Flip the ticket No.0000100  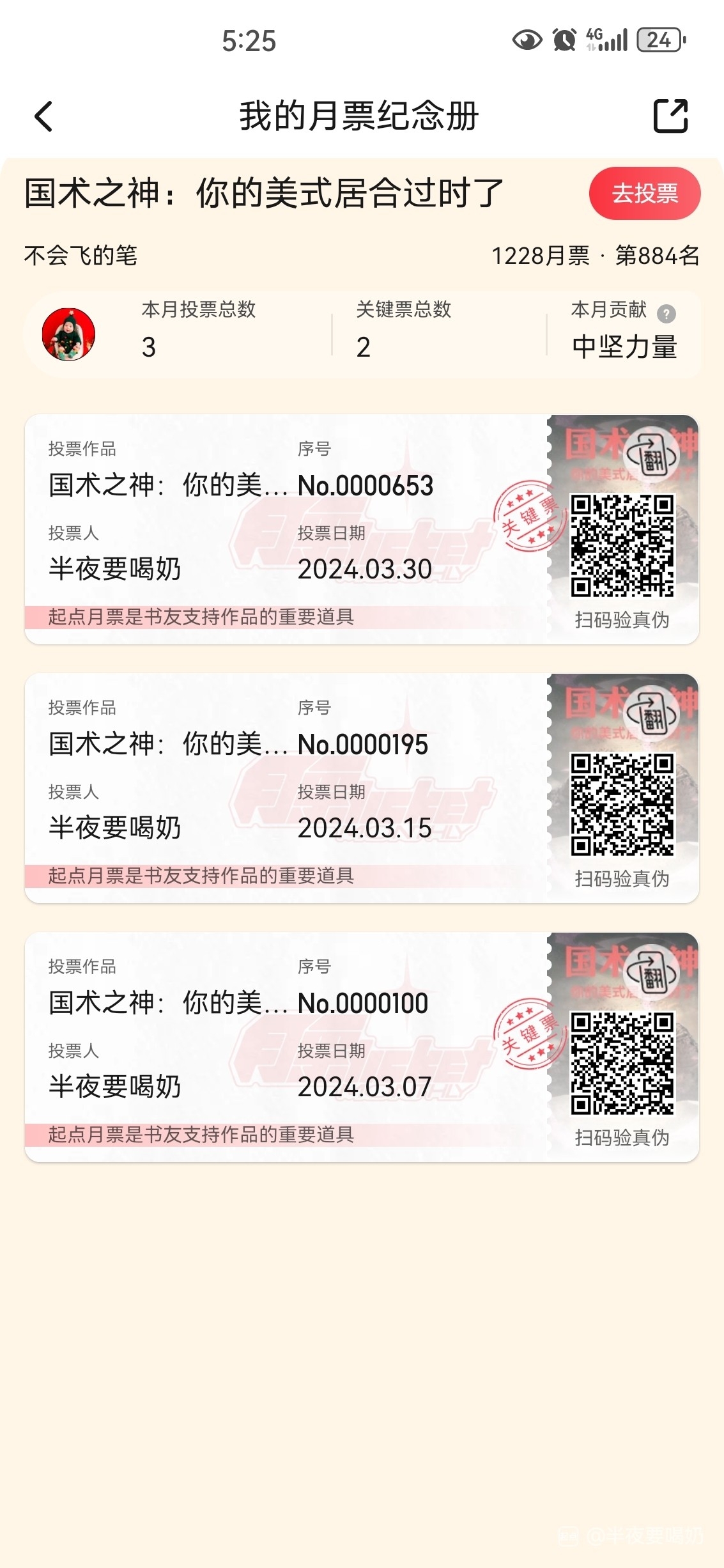coord(651,973)
